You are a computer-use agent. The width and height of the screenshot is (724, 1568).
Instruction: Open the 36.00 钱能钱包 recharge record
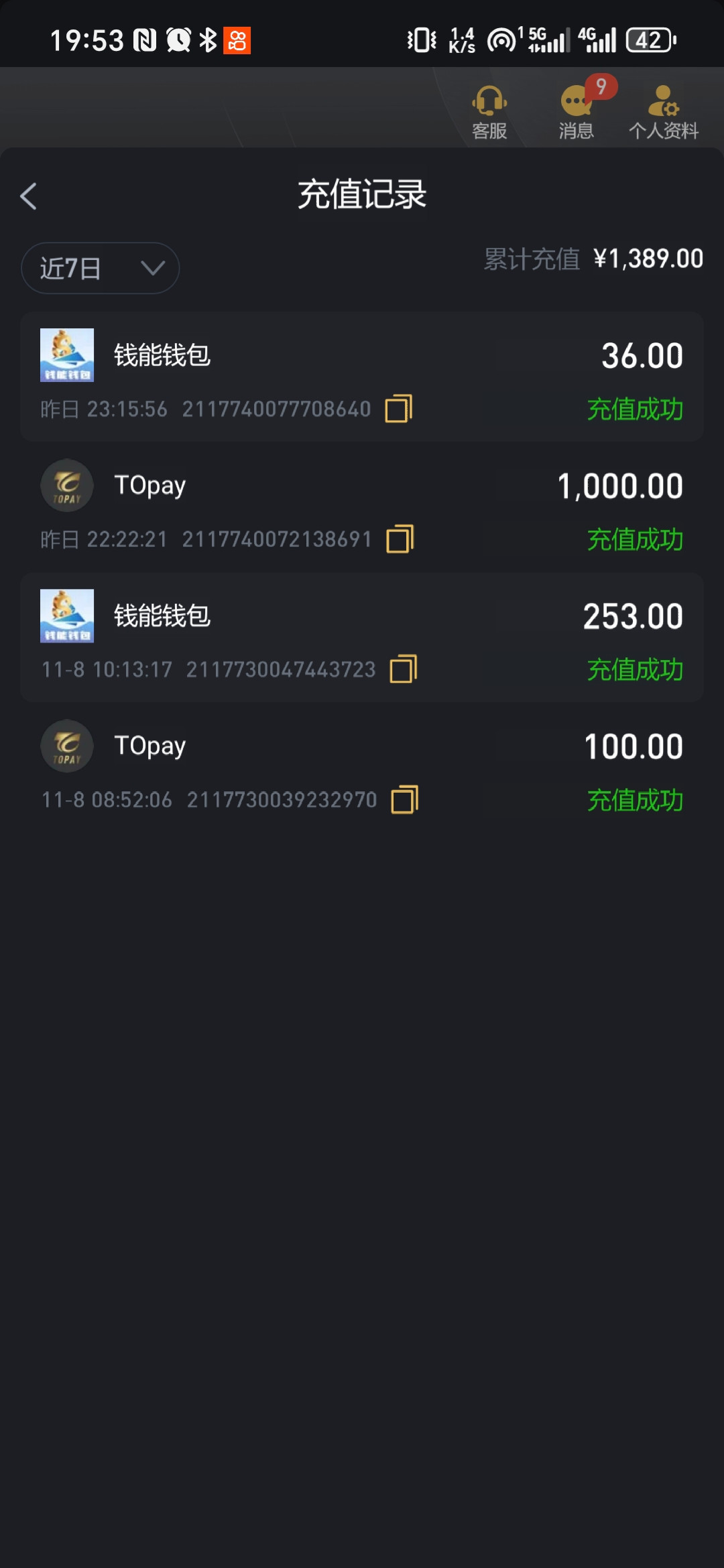pos(362,377)
